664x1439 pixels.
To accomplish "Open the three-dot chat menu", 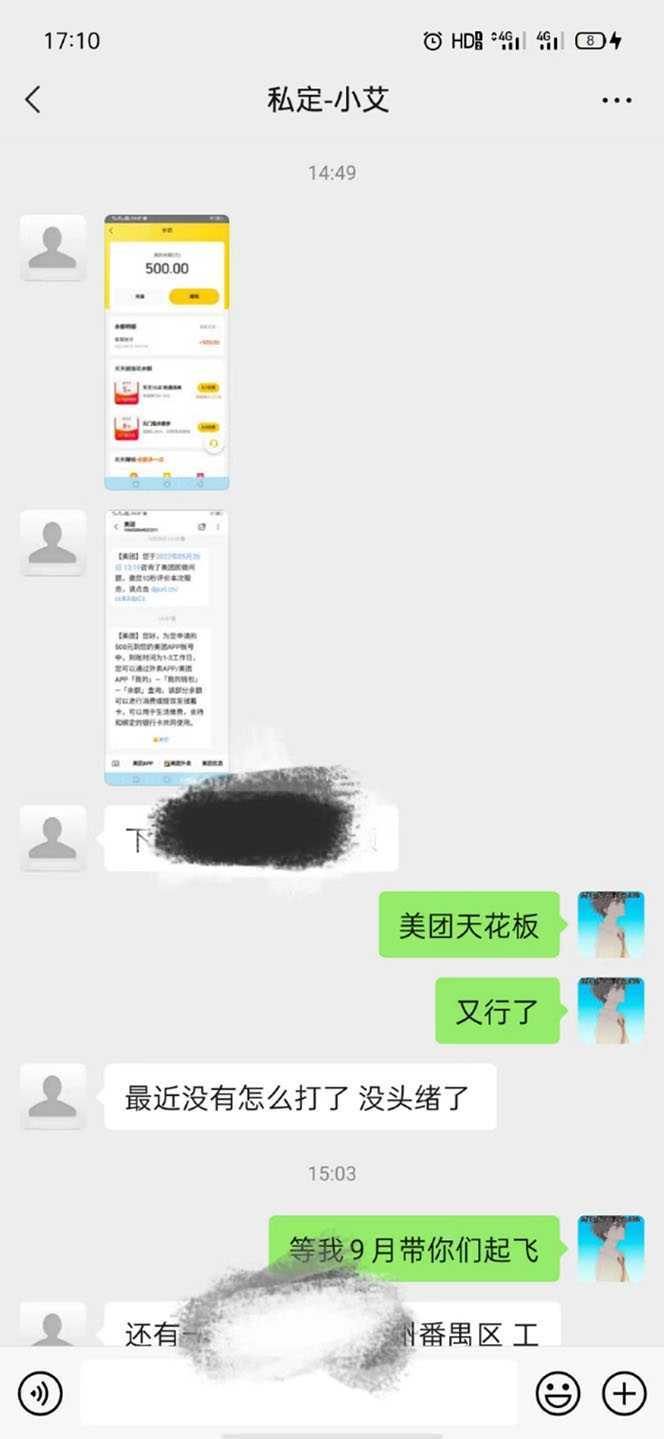I will [x=616, y=100].
